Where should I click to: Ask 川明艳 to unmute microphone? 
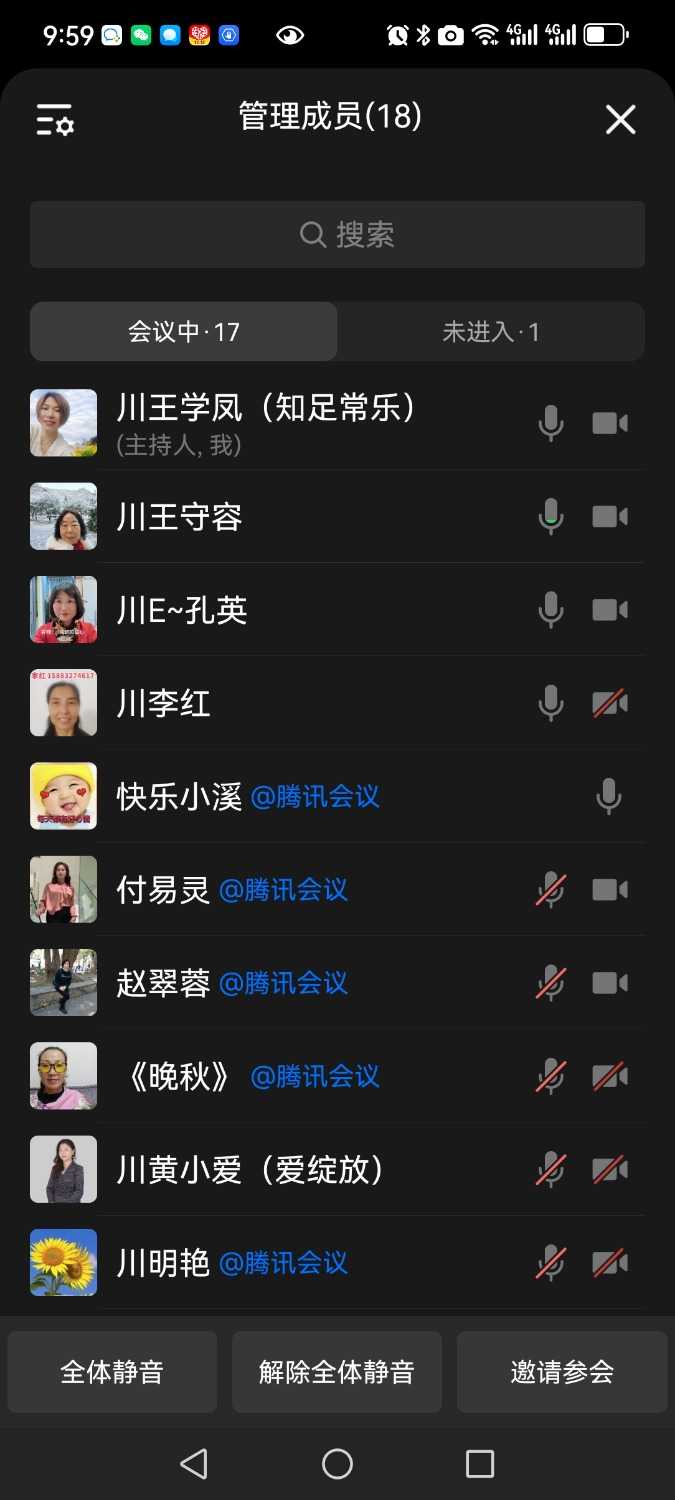point(550,1262)
